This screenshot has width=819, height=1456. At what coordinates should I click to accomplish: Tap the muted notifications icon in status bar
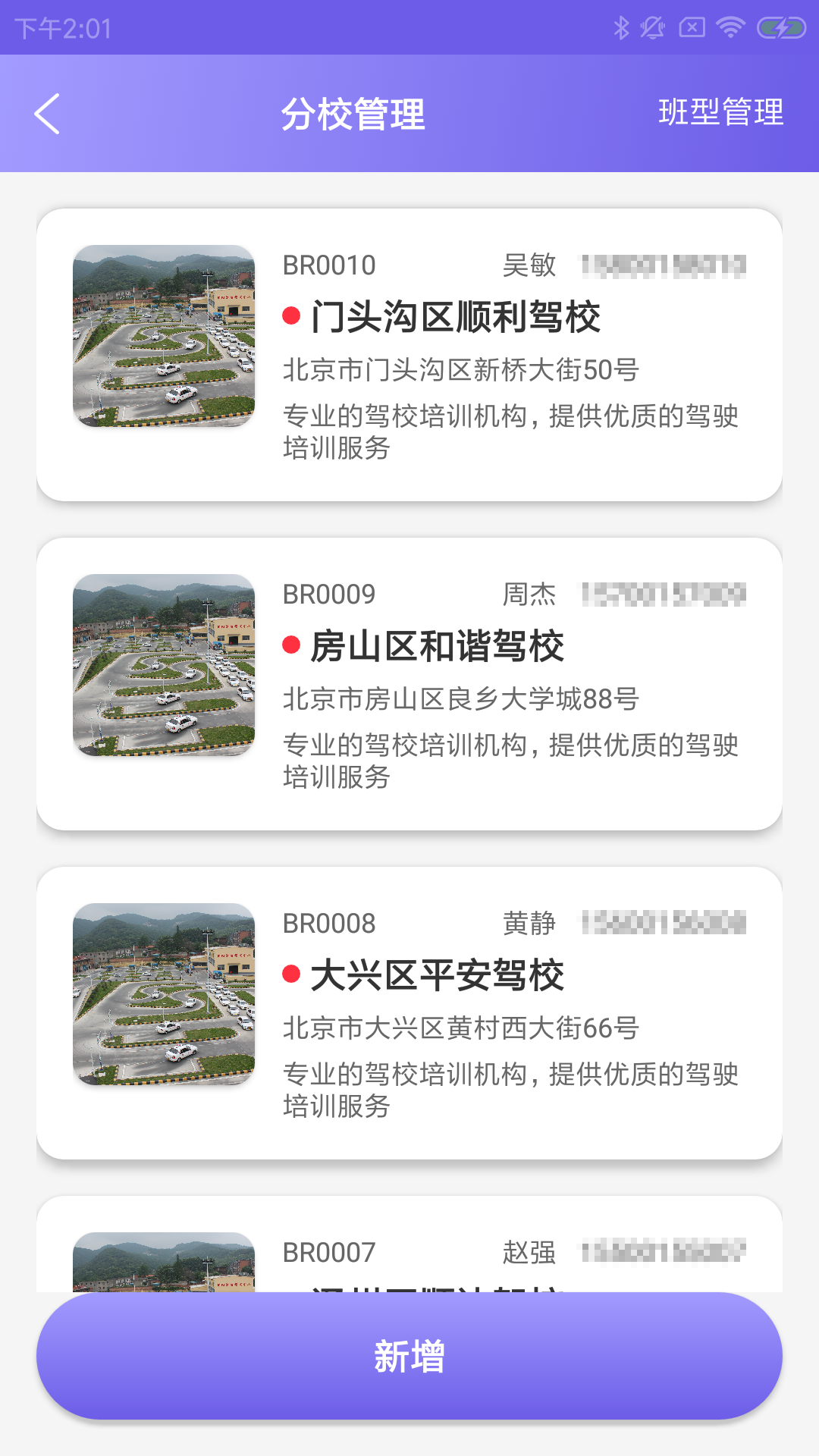(x=652, y=27)
